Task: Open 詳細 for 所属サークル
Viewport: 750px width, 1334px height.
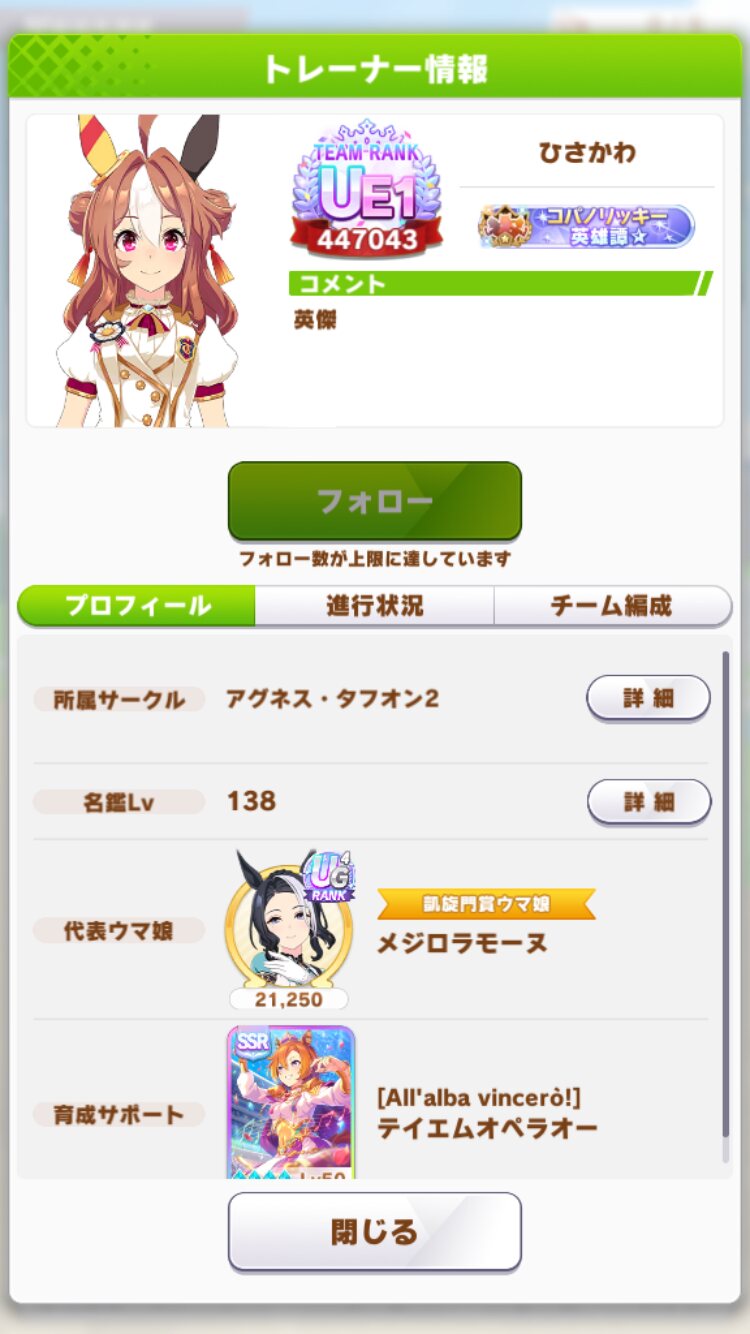Action: click(x=648, y=698)
